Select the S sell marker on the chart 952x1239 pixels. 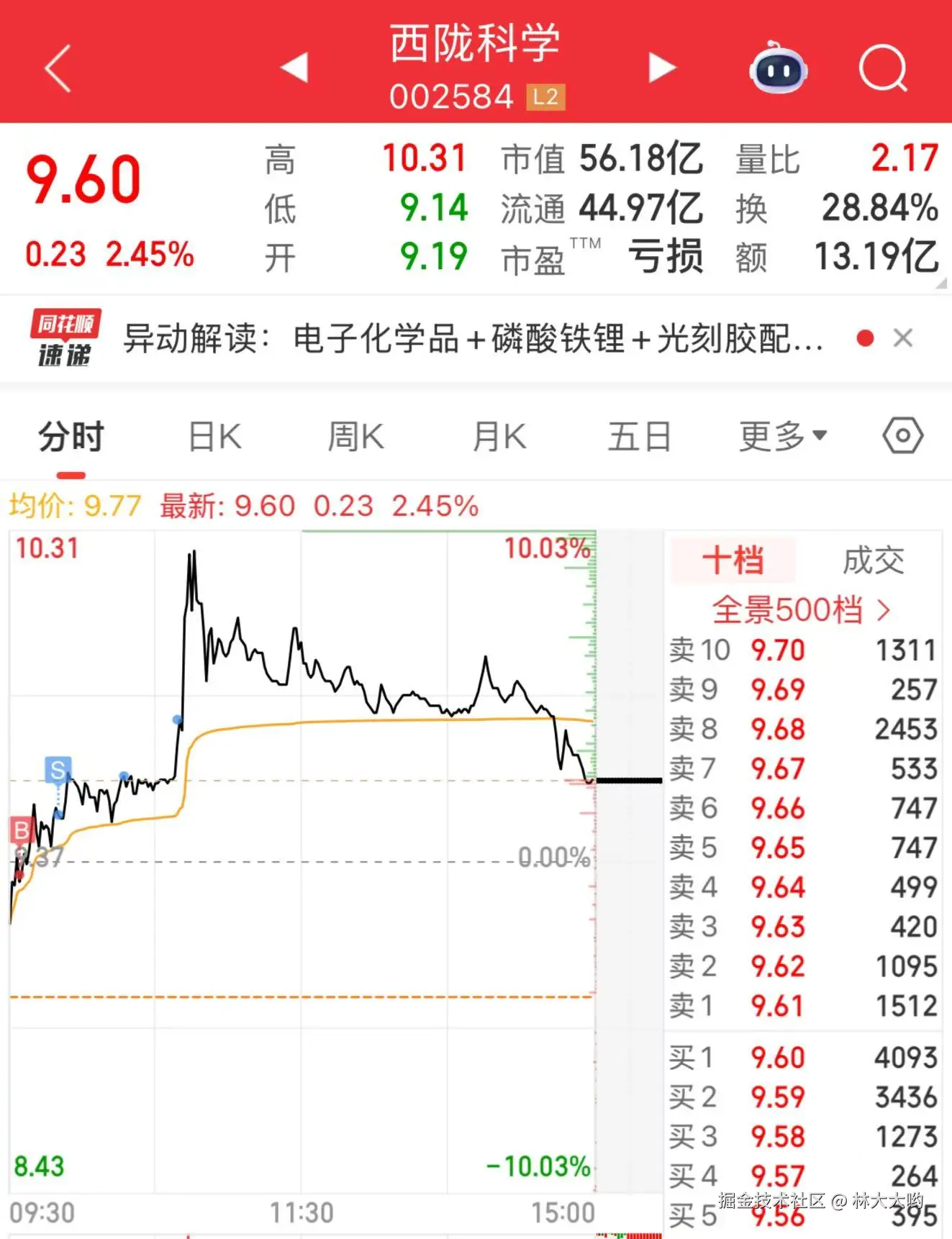point(58,771)
